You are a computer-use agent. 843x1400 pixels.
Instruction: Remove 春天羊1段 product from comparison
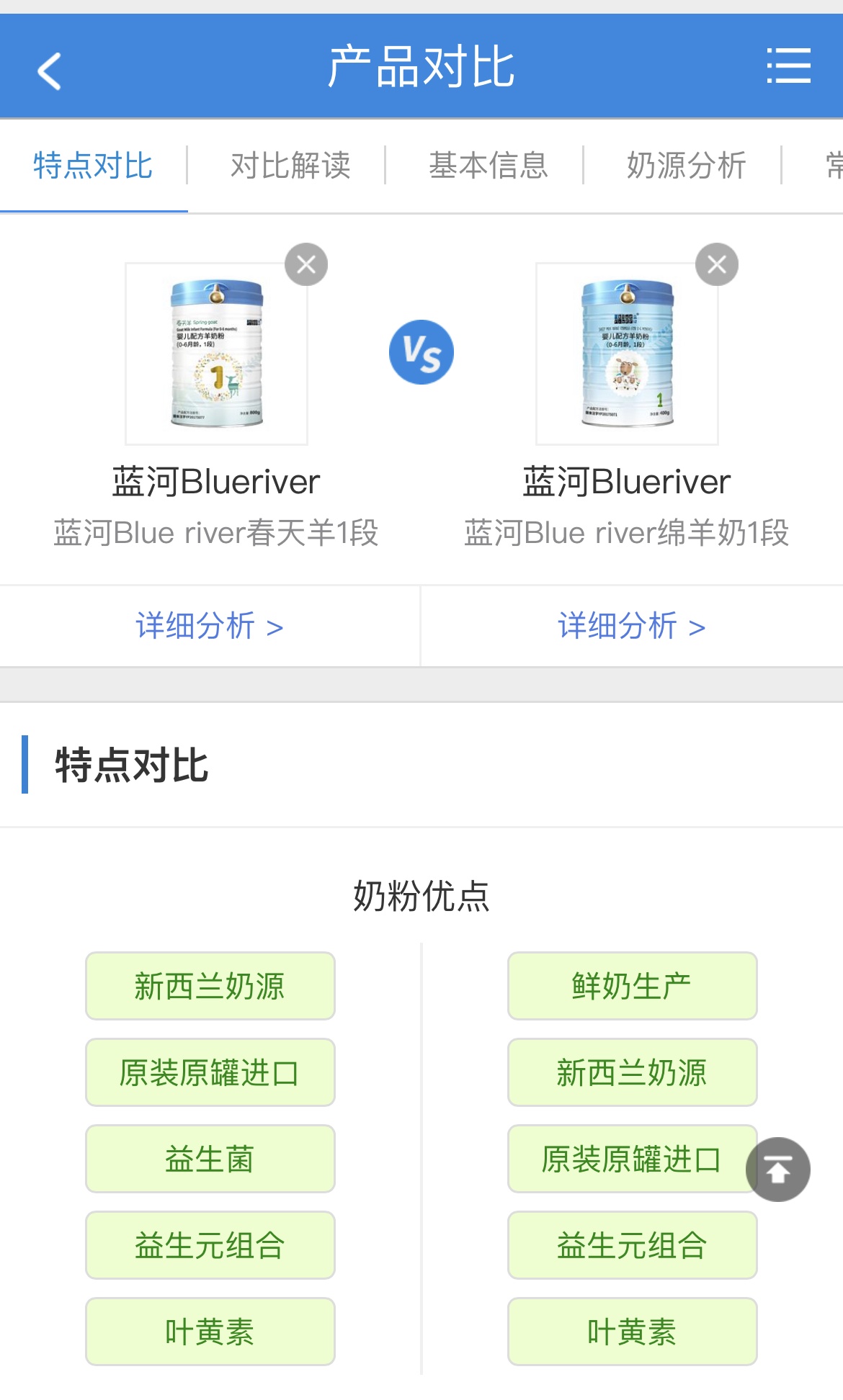pyautogui.click(x=306, y=264)
